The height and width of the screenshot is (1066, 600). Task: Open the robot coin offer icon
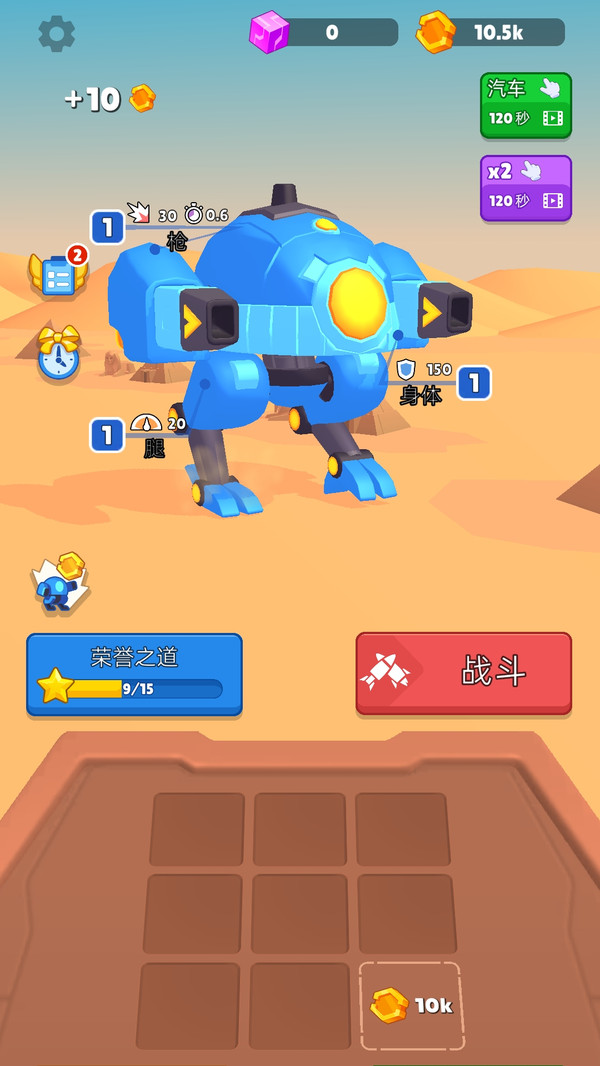click(60, 583)
